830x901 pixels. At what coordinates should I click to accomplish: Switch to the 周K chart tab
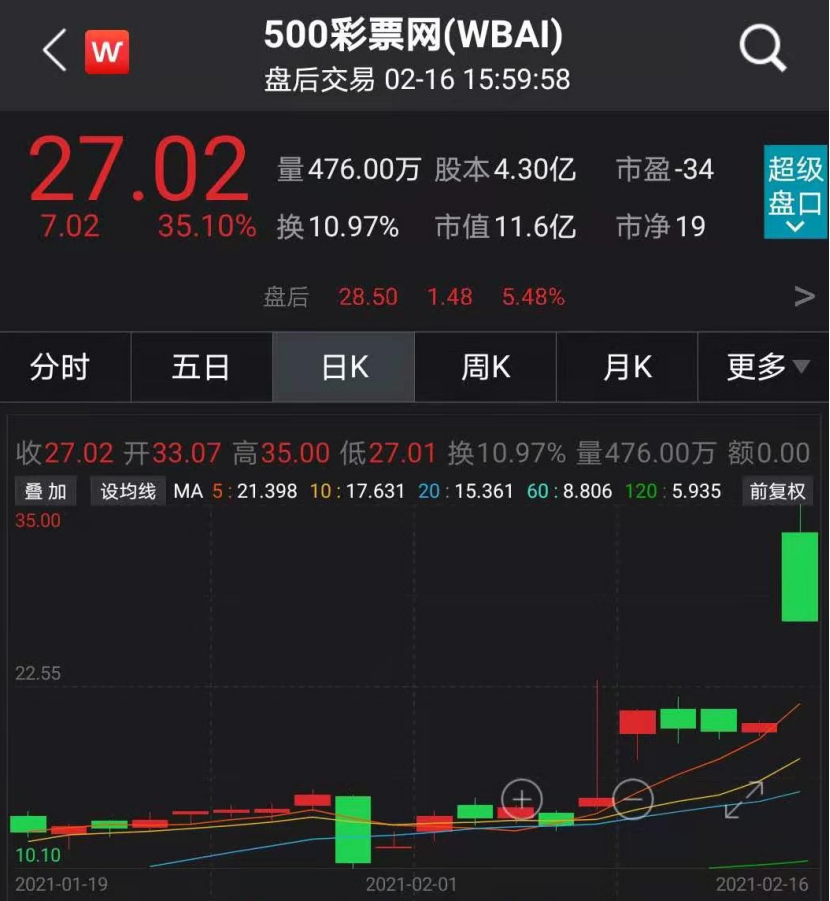pos(485,367)
